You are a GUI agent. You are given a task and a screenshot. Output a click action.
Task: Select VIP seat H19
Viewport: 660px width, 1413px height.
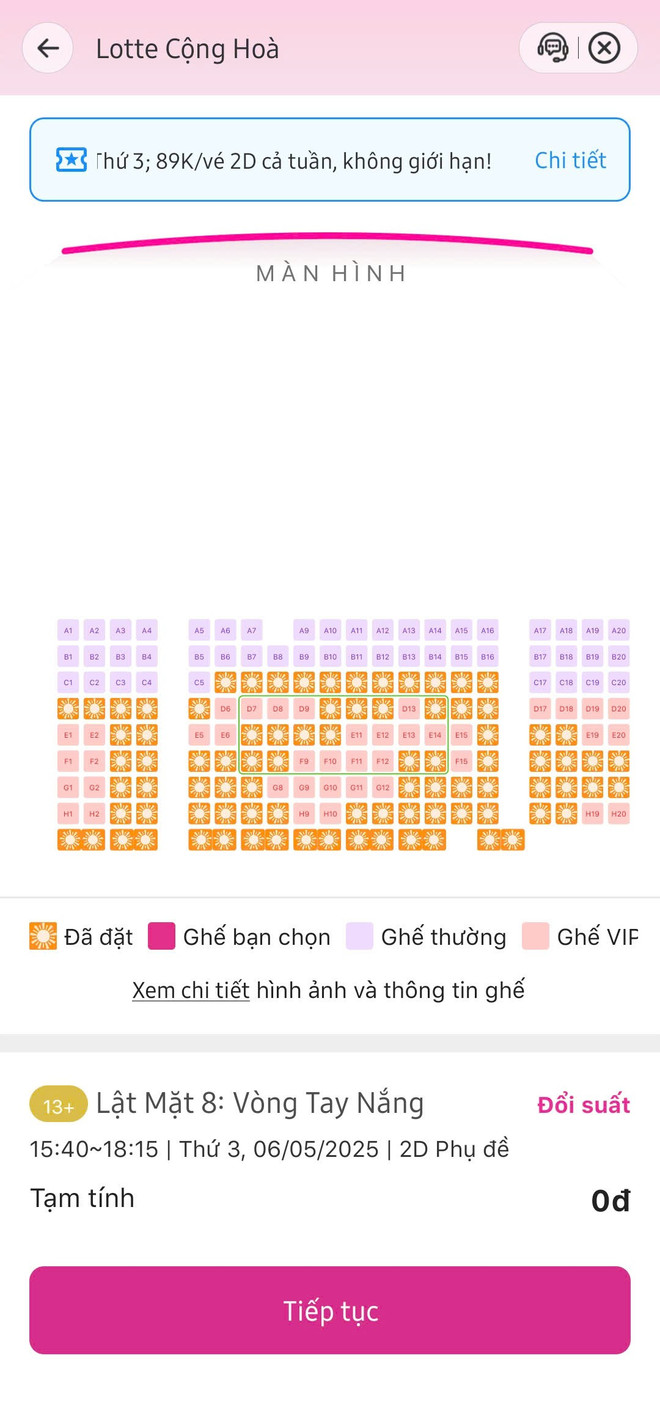pos(593,814)
